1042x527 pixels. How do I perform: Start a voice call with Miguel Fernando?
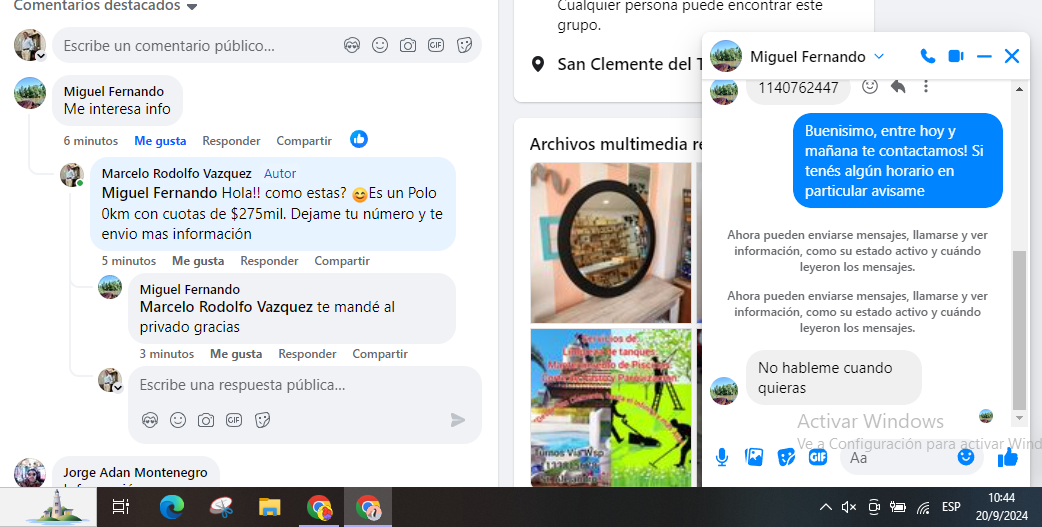coord(928,56)
